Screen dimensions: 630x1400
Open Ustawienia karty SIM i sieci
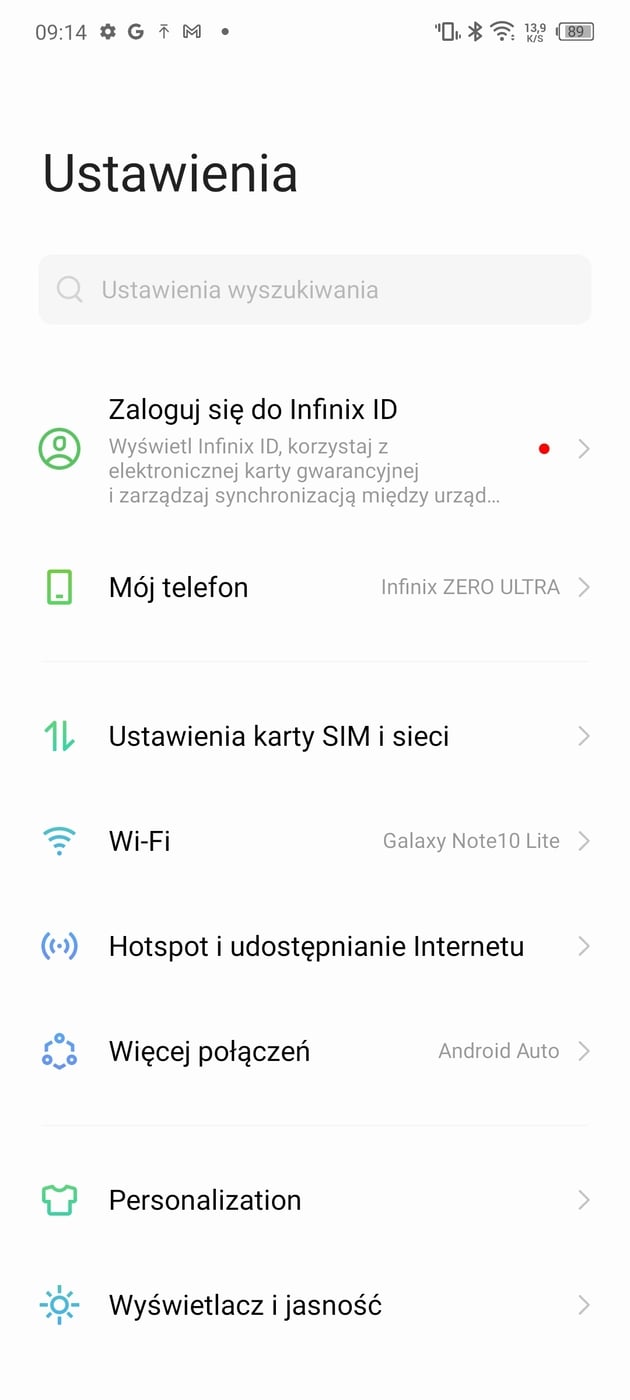coord(315,736)
